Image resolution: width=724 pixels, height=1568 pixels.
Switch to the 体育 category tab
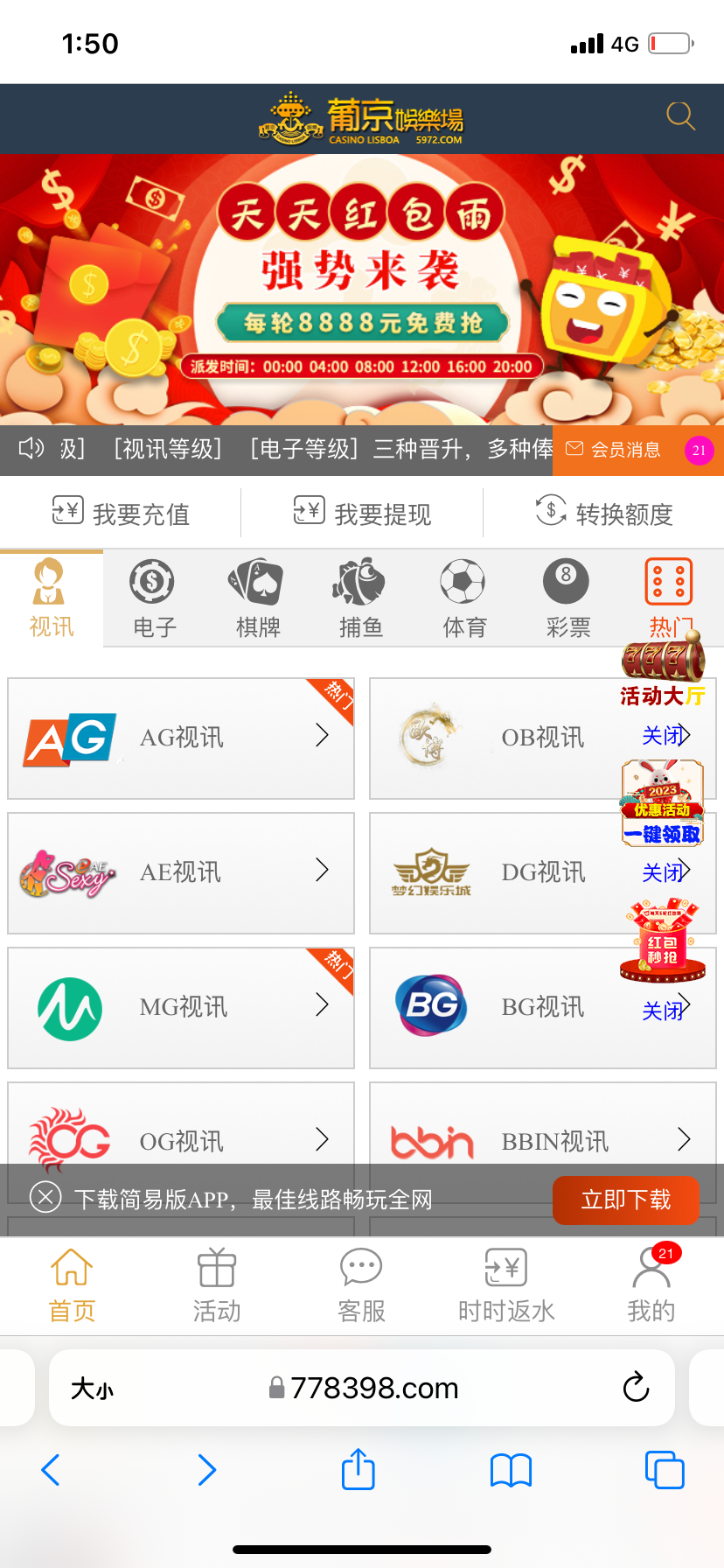464,598
